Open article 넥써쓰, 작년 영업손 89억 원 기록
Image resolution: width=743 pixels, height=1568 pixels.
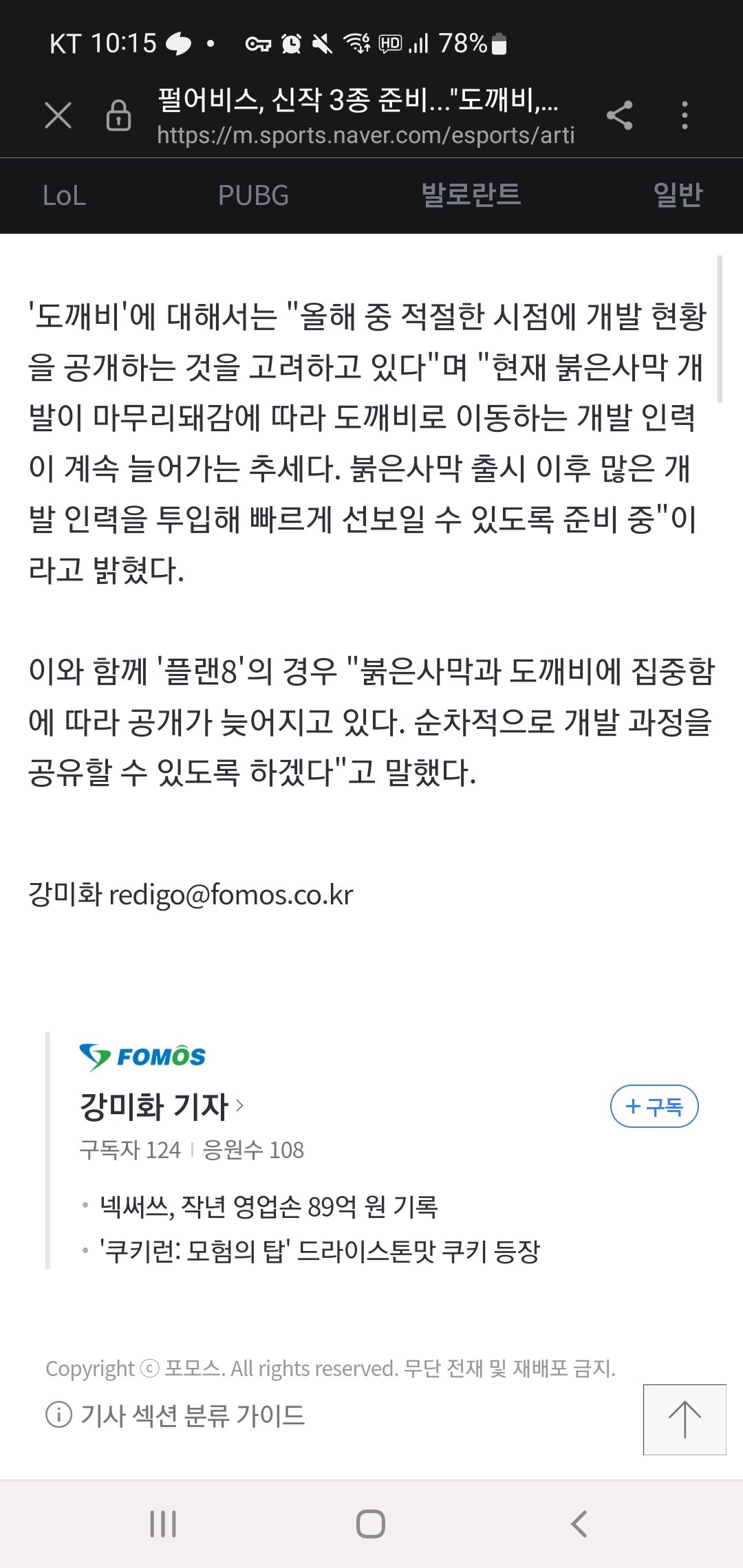[x=268, y=1206]
